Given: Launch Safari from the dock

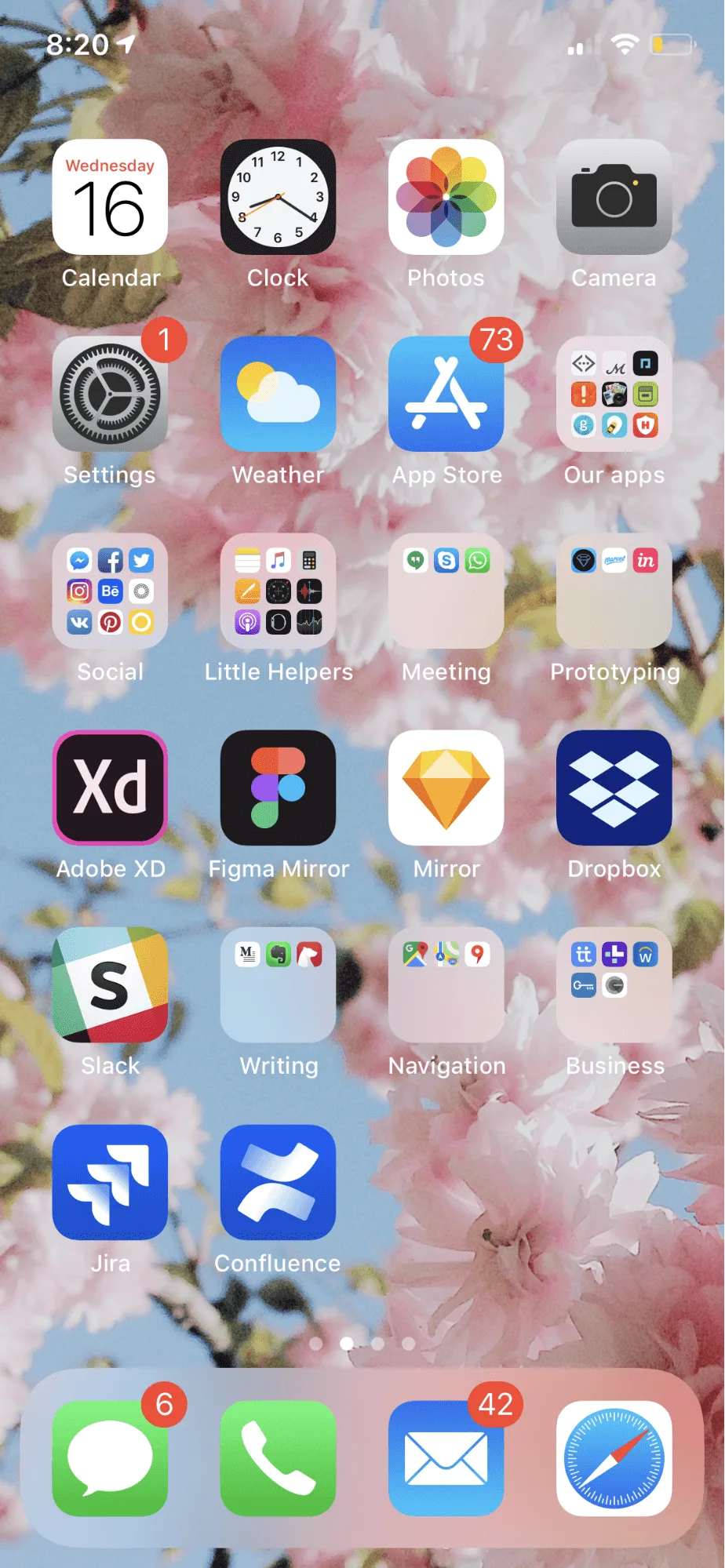Looking at the screenshot, I should point(614,1459).
